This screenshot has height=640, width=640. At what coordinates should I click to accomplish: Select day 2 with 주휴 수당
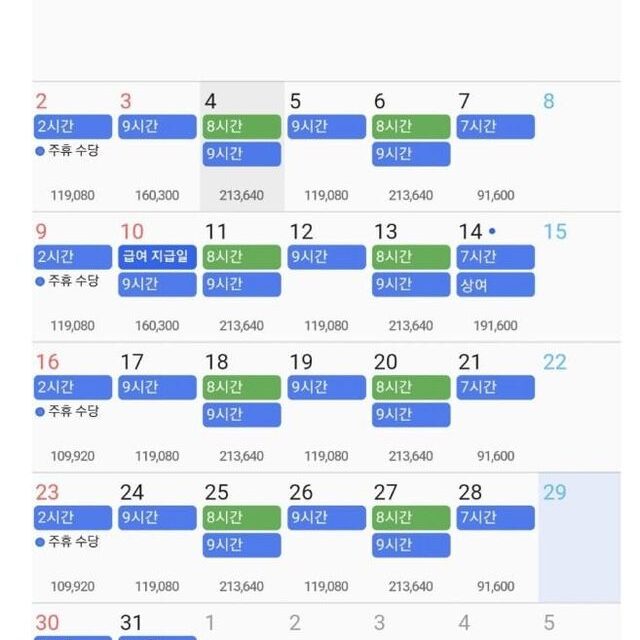(x=73, y=147)
